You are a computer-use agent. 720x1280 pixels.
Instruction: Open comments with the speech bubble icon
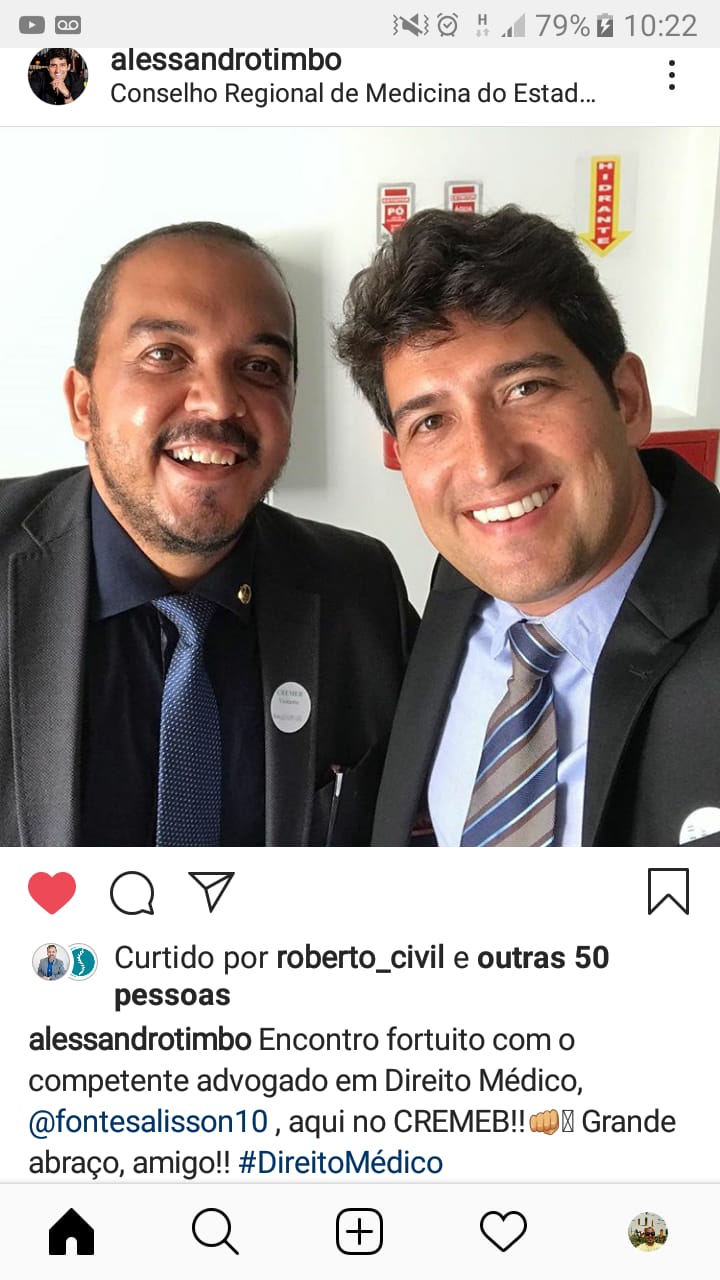pyautogui.click(x=132, y=892)
